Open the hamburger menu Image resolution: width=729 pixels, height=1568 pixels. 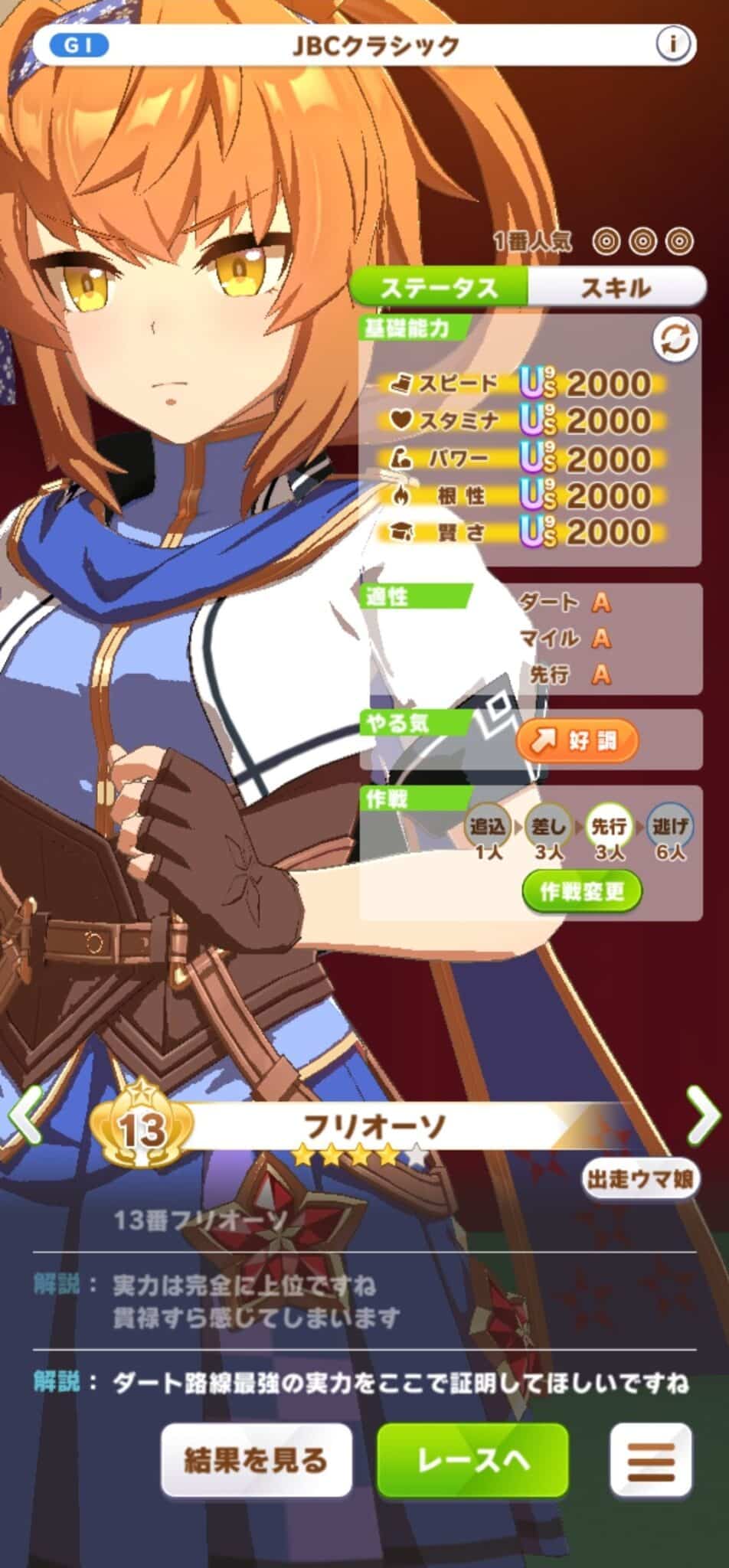click(651, 1461)
